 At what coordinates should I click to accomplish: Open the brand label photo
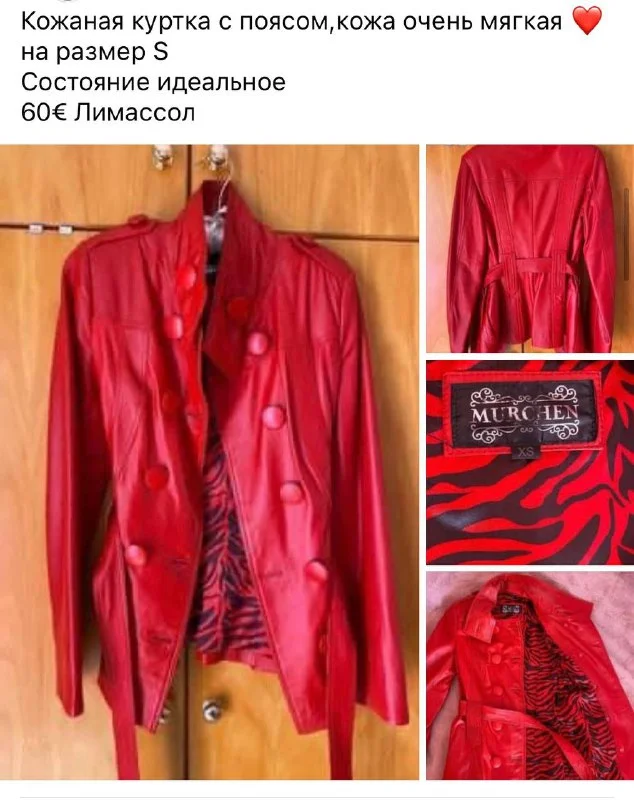coord(530,462)
